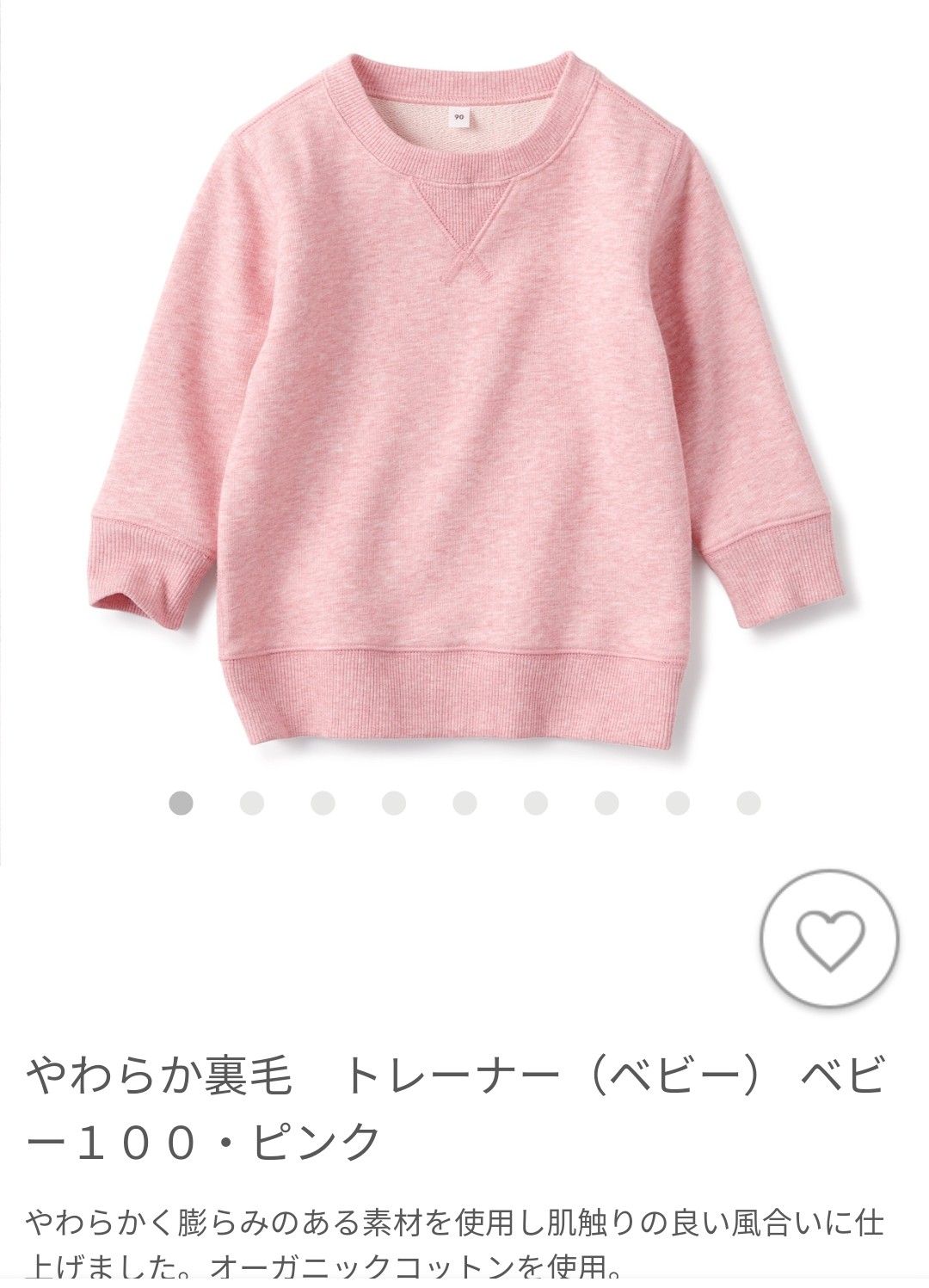Viewport: 929px width, 1288px height.
Task: Select the last carousel page dot
Action: pyautogui.click(x=748, y=804)
